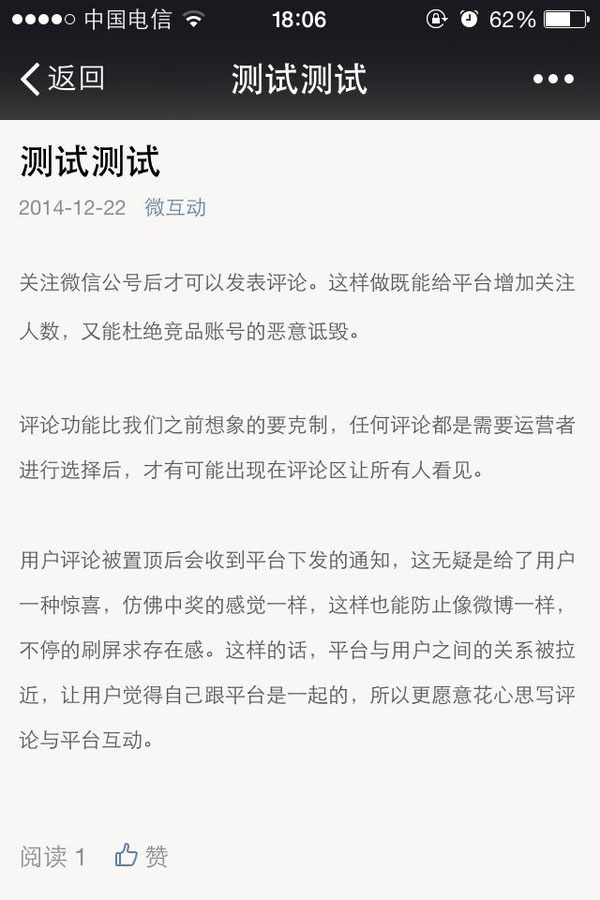Go back using the 返回 button
The width and height of the screenshot is (600, 900).
[x=62, y=78]
